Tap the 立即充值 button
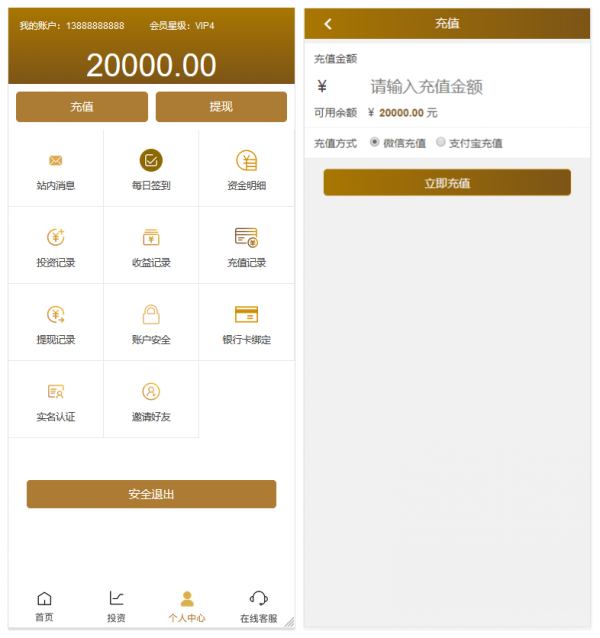600x638 pixels. [447, 183]
